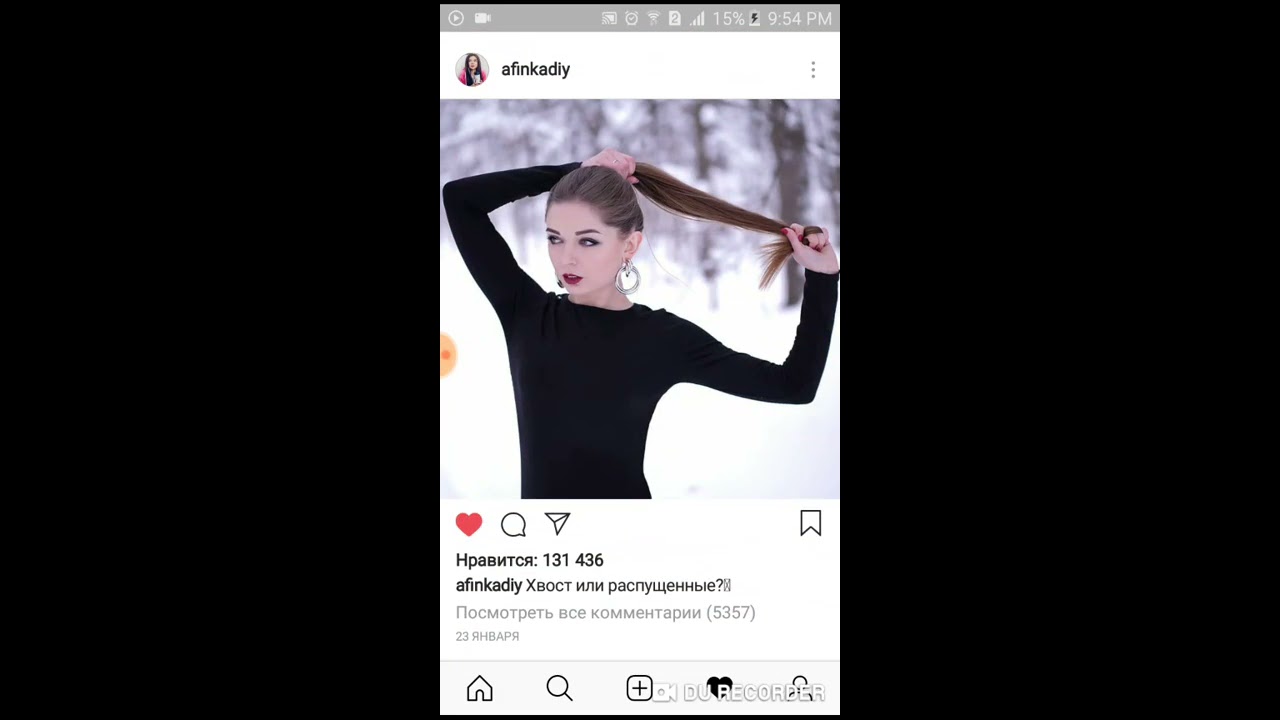
Task: Create a new post with plus icon
Action: pyautogui.click(x=639, y=688)
